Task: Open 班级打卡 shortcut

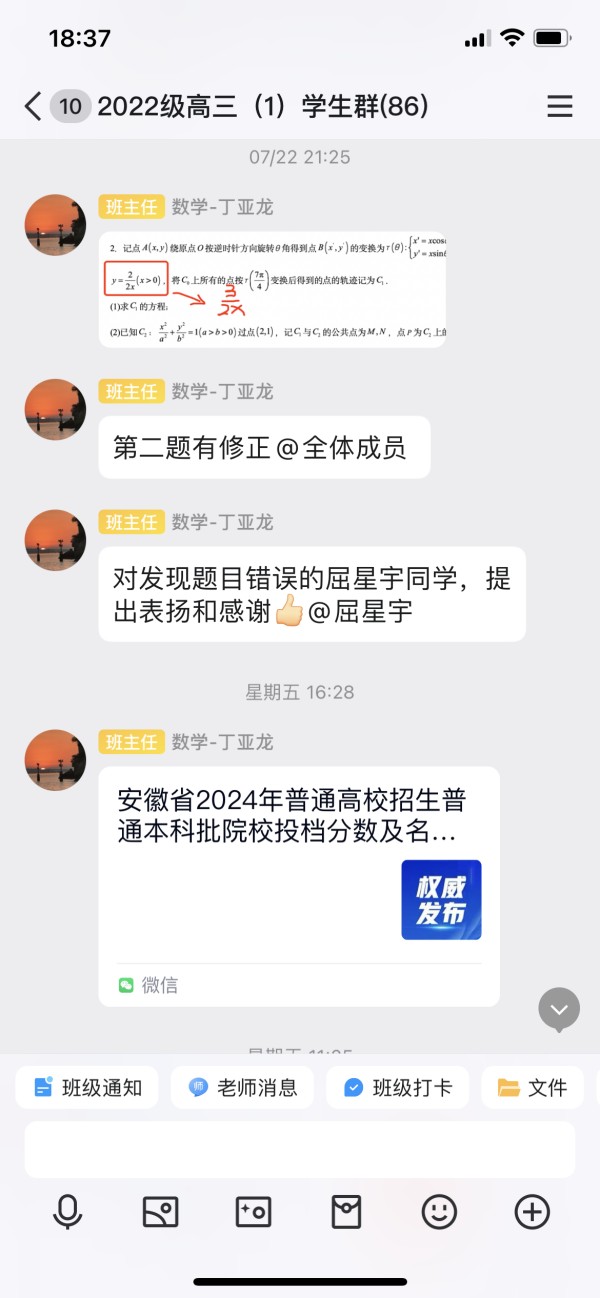Action: (x=397, y=1087)
